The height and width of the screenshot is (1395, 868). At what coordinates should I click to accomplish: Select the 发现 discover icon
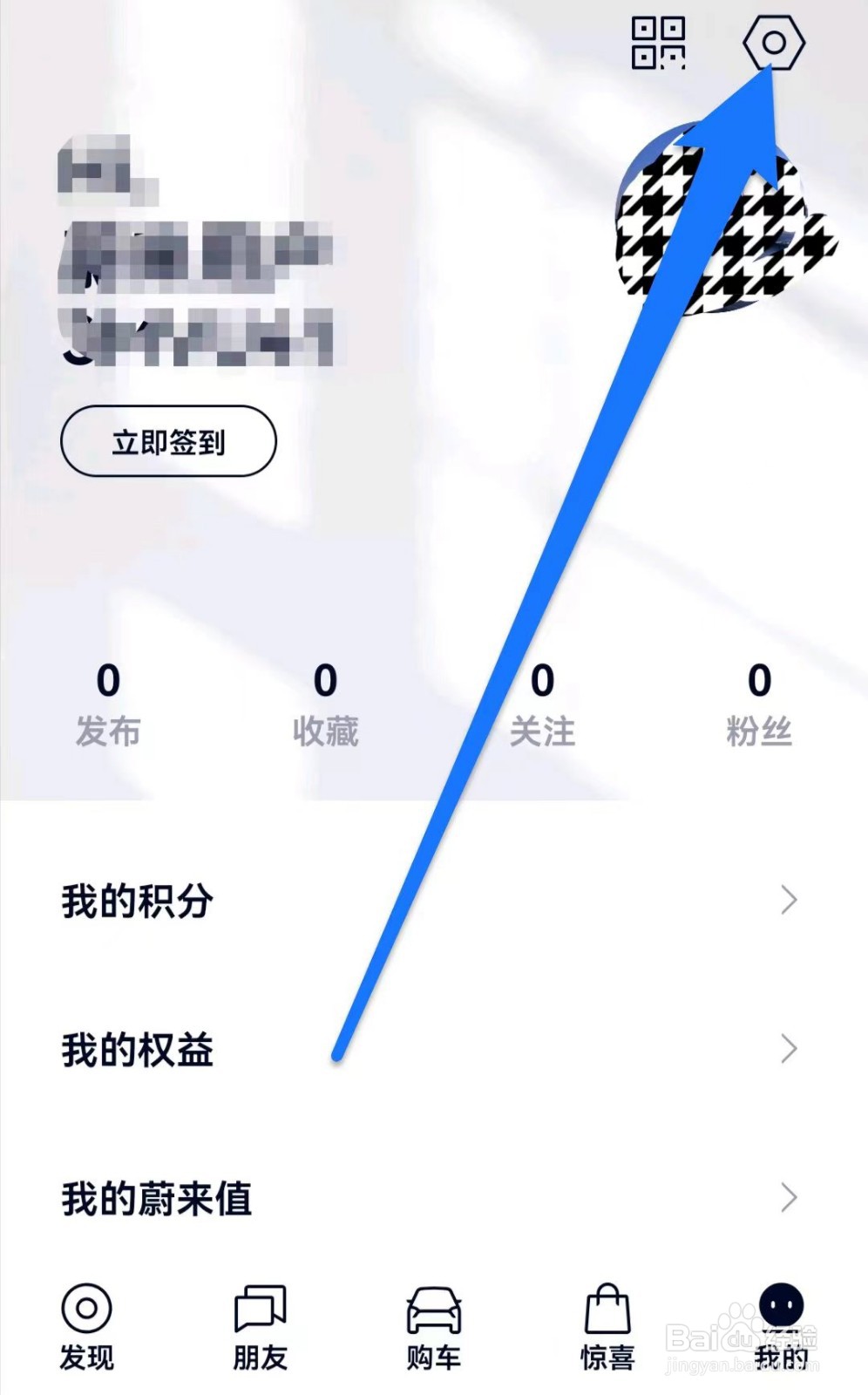[x=86, y=1307]
